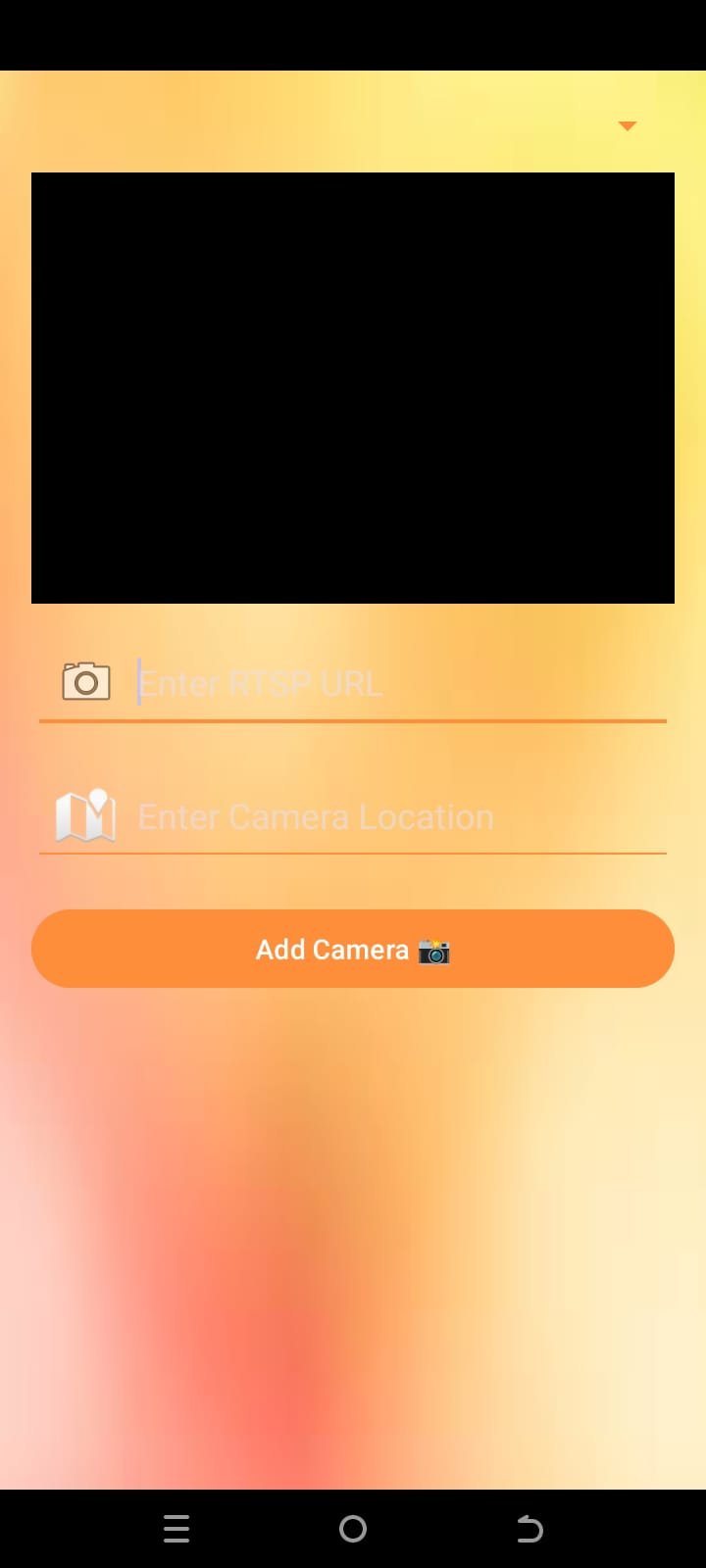Go back using the system back button
Image resolution: width=706 pixels, height=1568 pixels.
point(529,1529)
